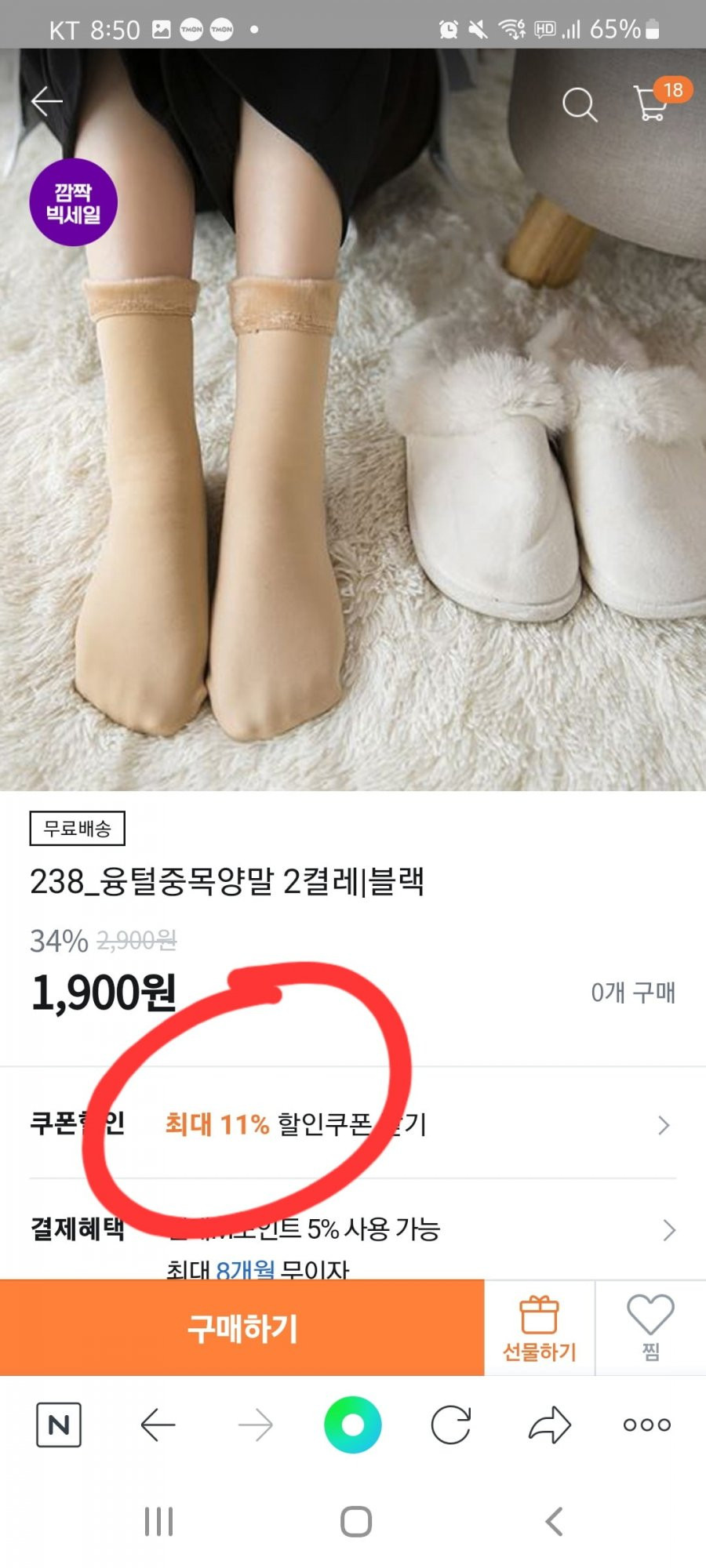Viewport: 706px width, 1568px height.
Task: Share this page using the share arrow
Action: coord(549,1425)
